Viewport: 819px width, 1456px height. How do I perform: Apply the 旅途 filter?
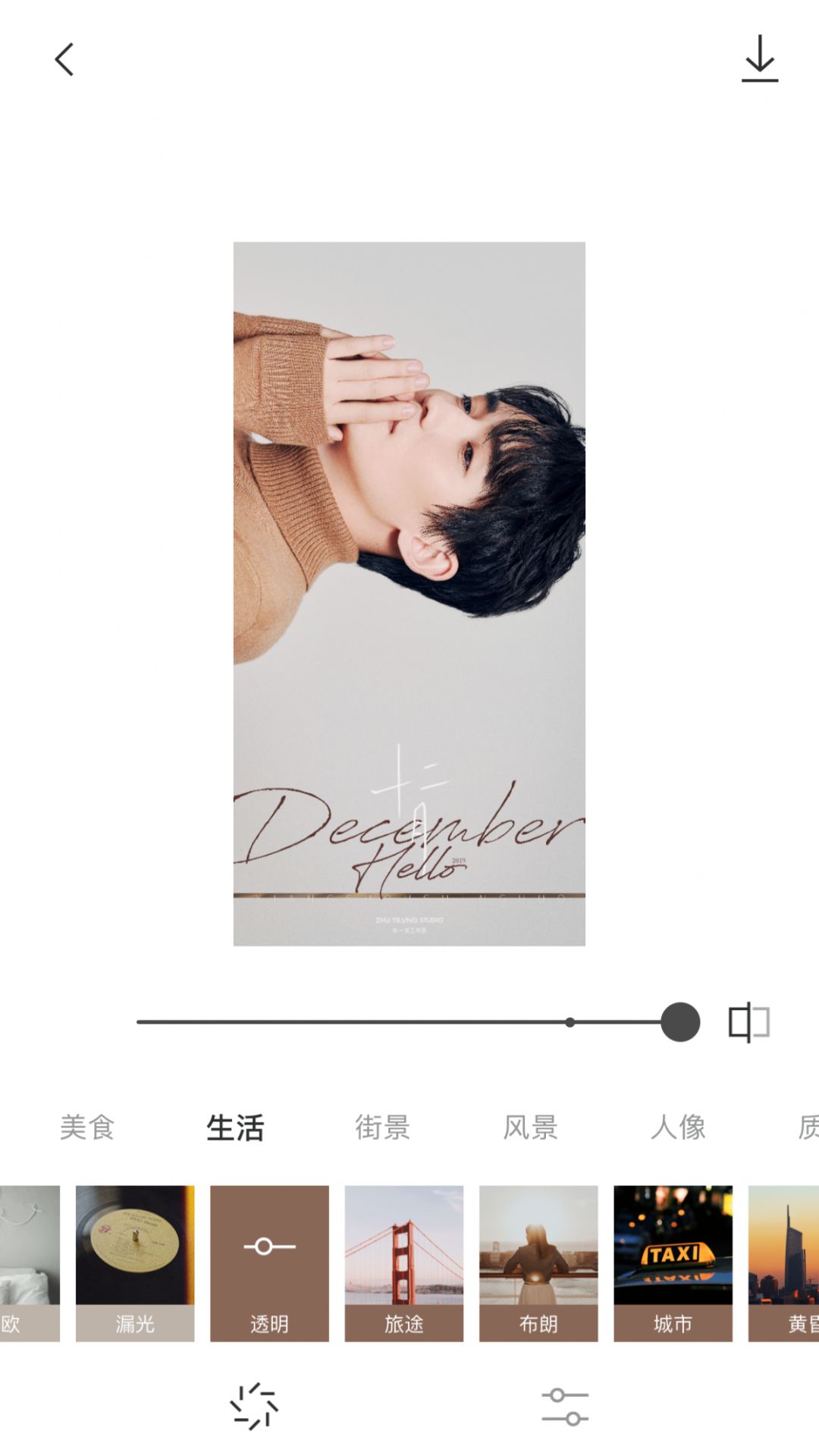(x=403, y=1263)
